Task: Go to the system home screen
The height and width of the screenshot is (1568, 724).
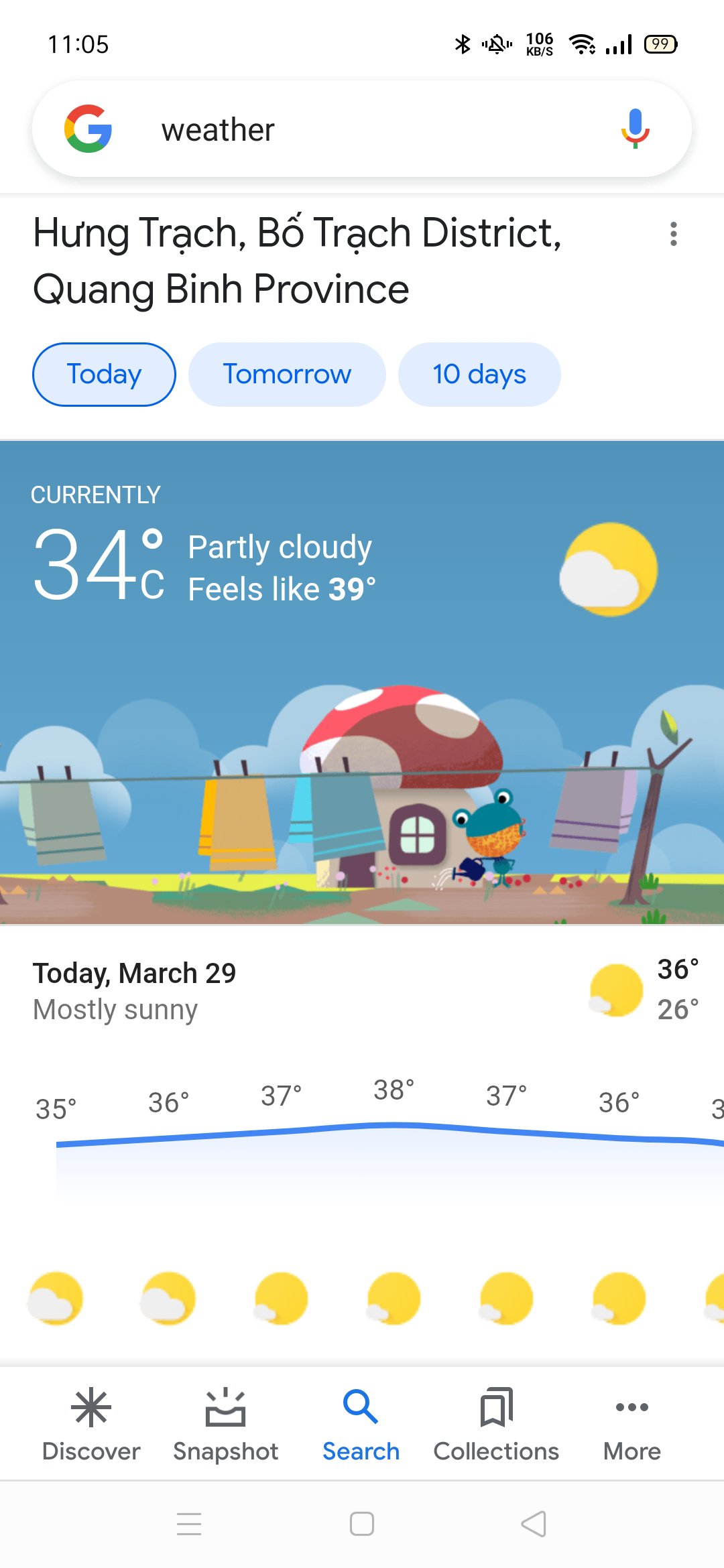Action: click(362, 1524)
